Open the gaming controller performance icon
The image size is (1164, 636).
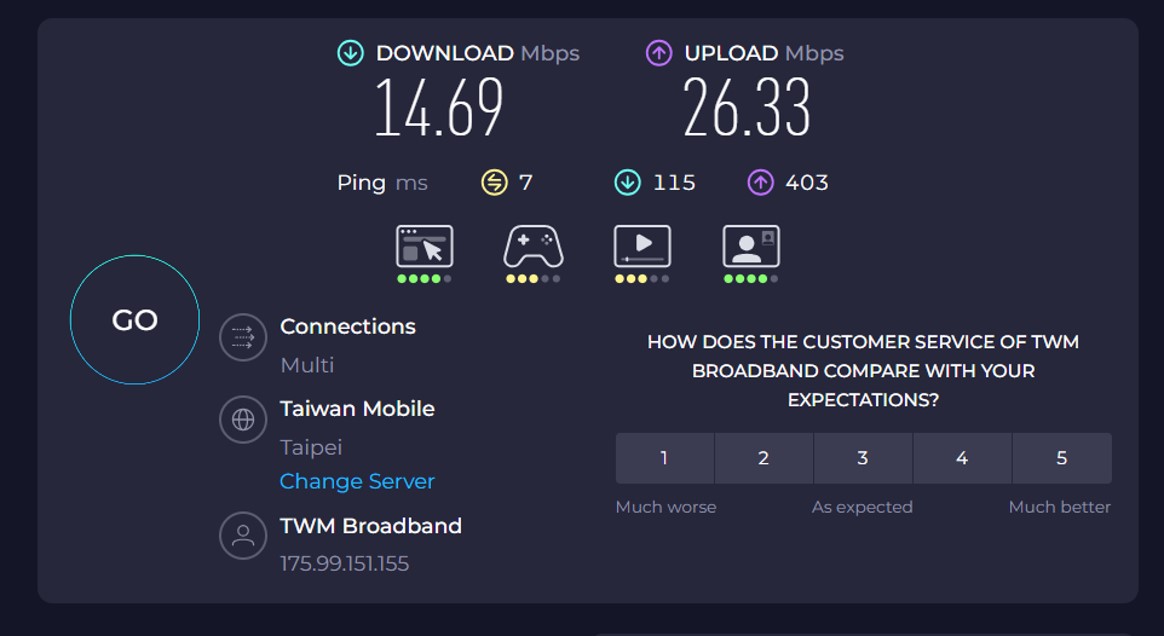click(533, 246)
